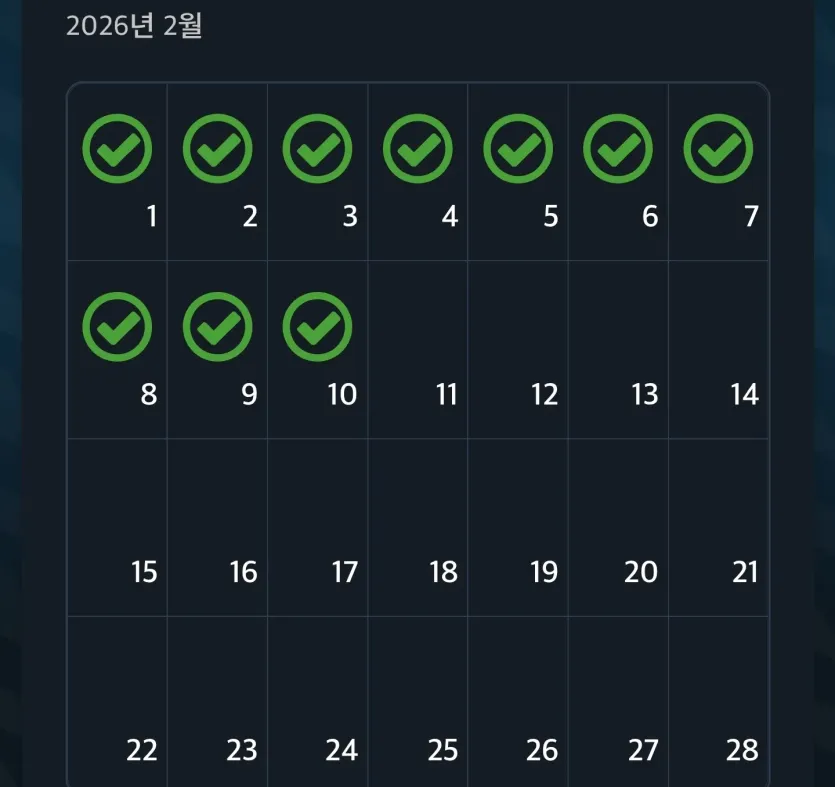835x787 pixels.
Task: Open the checked day 7 cell
Action: [x=718, y=172]
